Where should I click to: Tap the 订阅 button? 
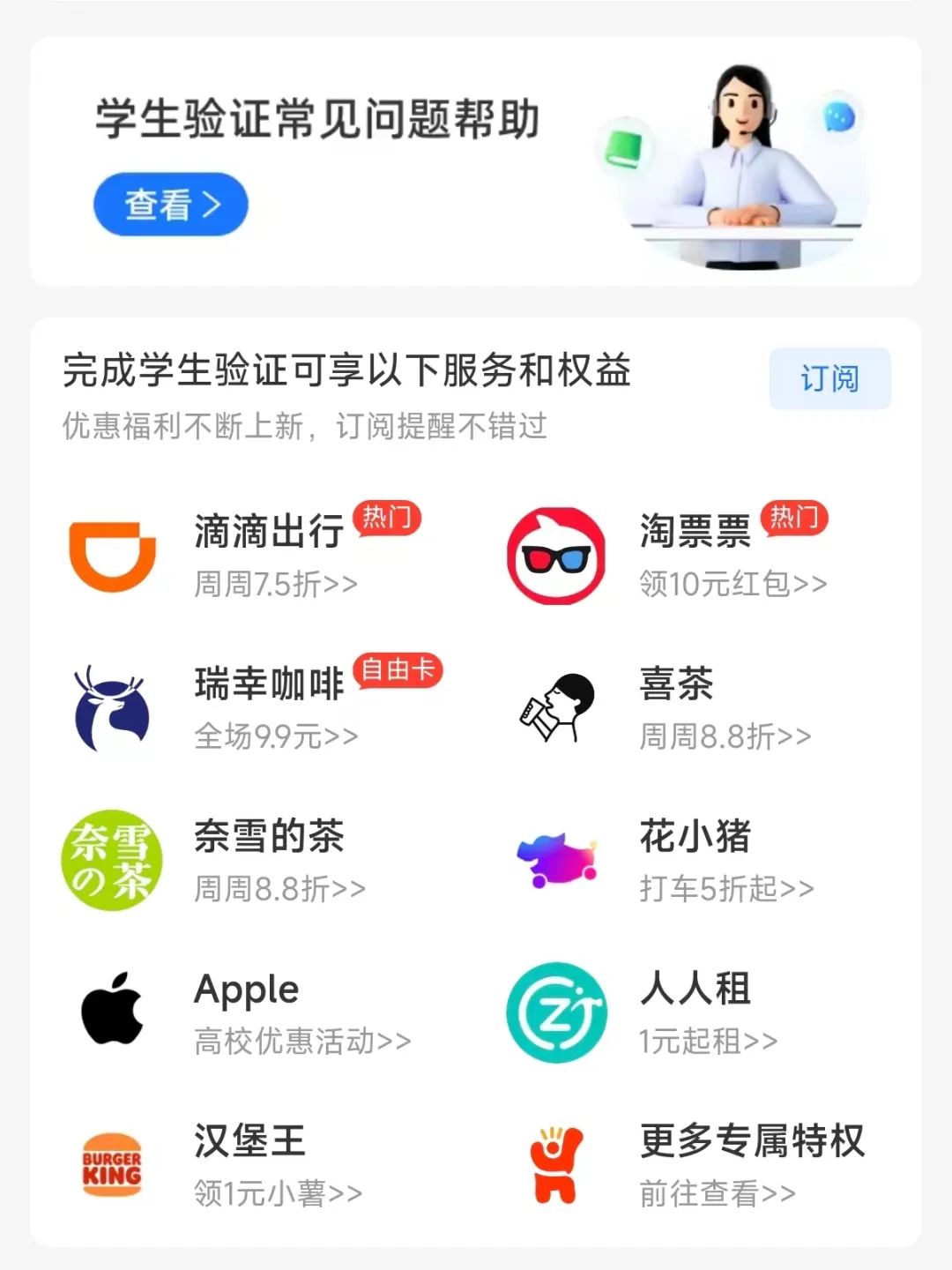pyautogui.click(x=829, y=377)
